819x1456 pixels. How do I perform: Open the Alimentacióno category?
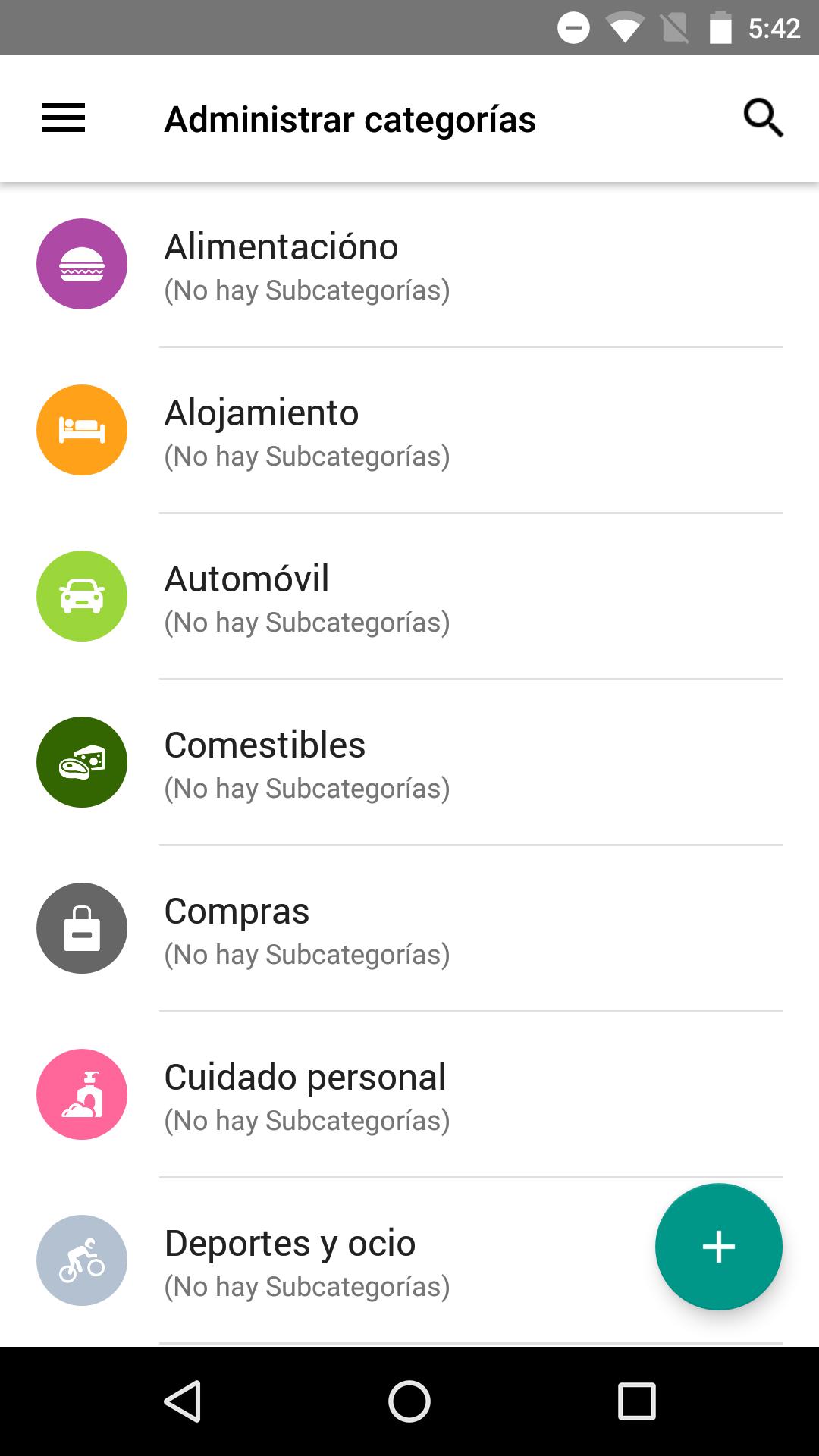coord(409,265)
